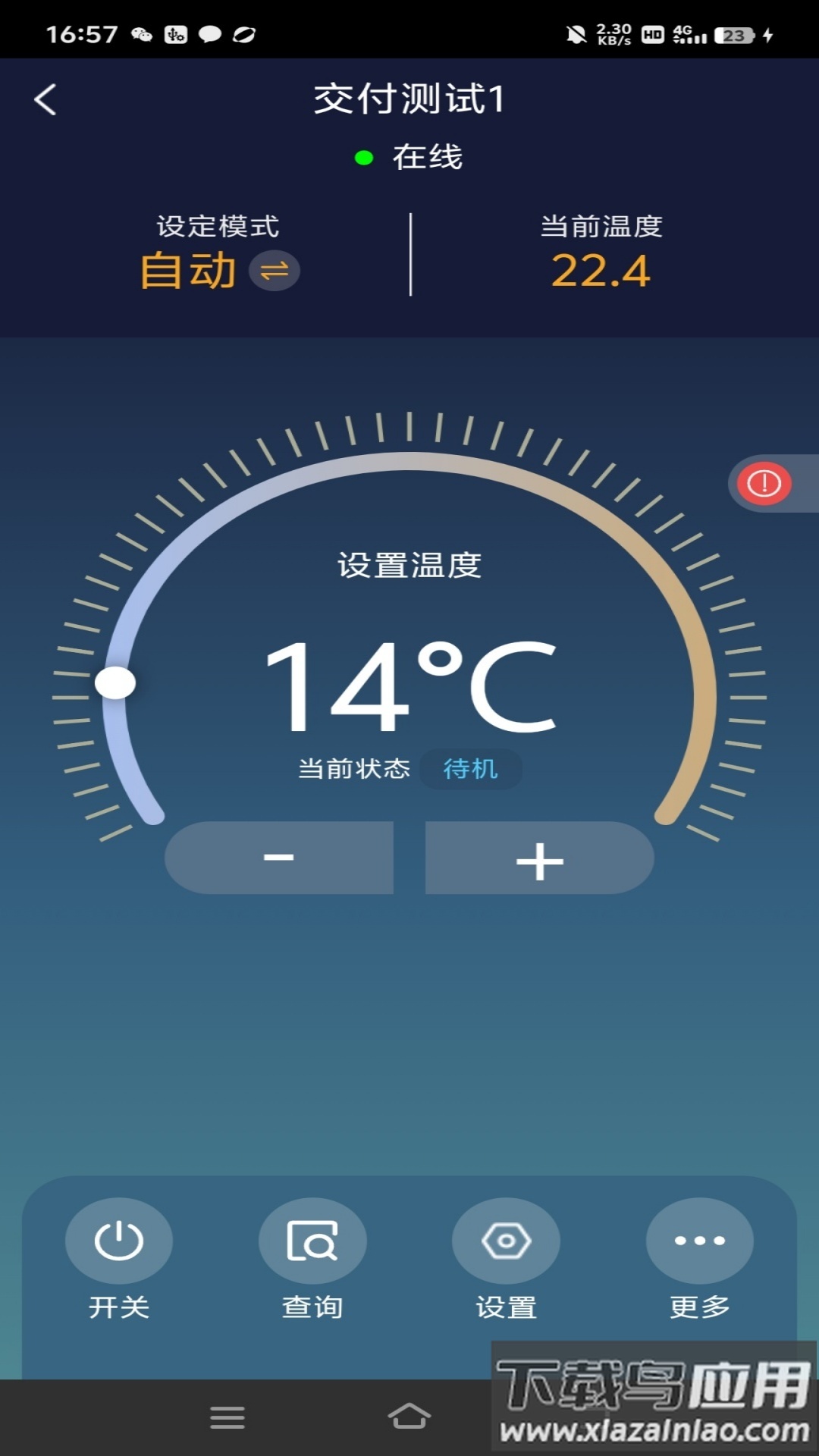Open the red warning alert icon
This screenshot has height=1456, width=819.
coord(764,482)
